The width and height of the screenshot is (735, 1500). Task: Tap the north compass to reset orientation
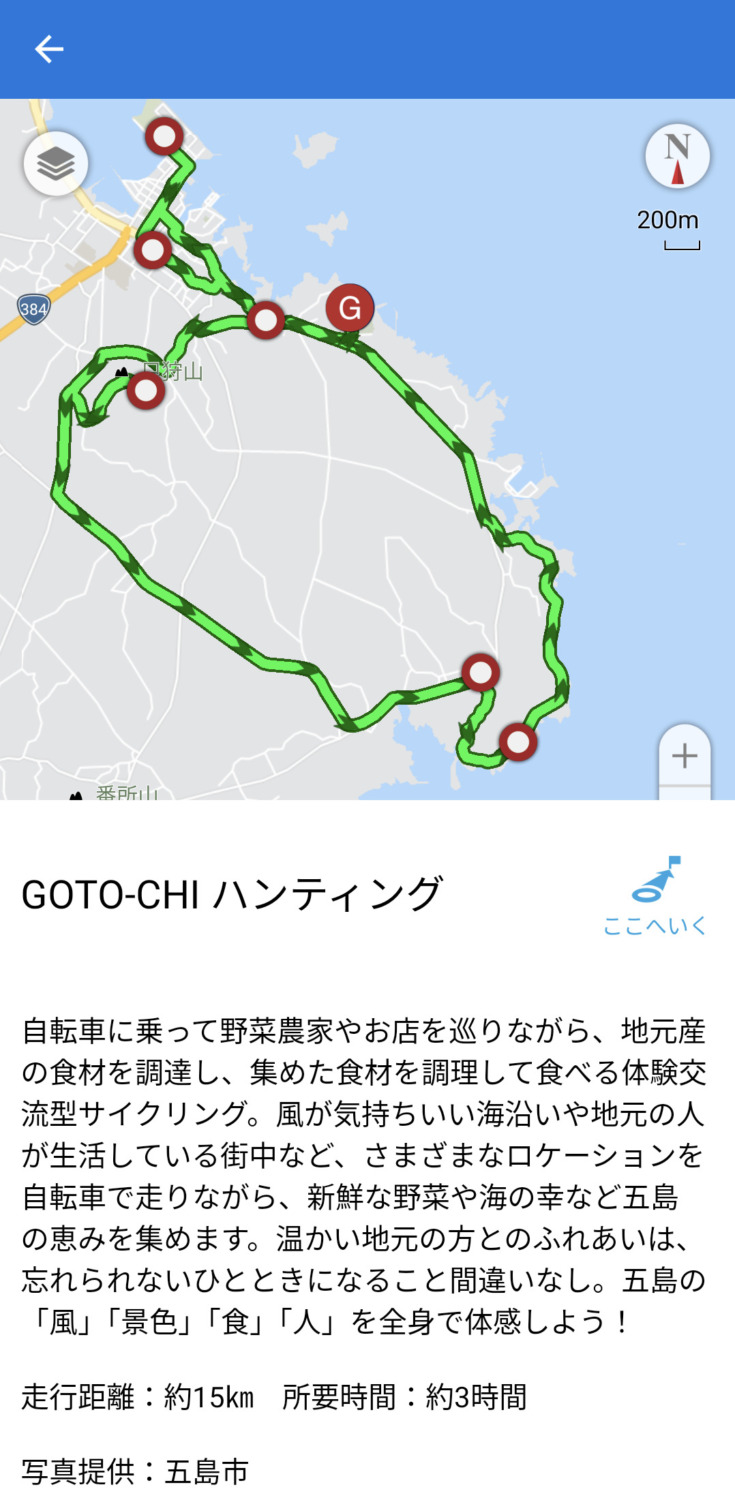pos(677,157)
